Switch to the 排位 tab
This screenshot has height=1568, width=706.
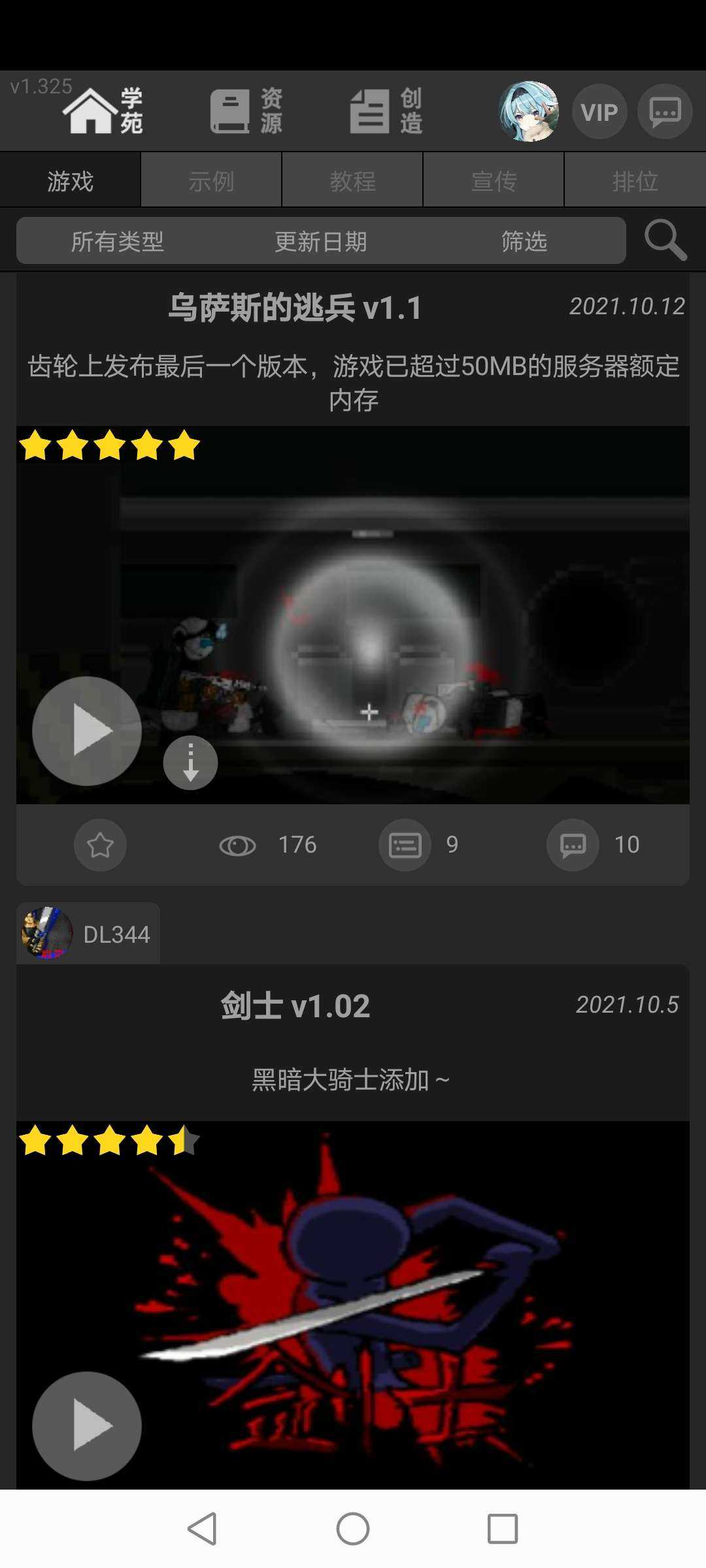(635, 180)
